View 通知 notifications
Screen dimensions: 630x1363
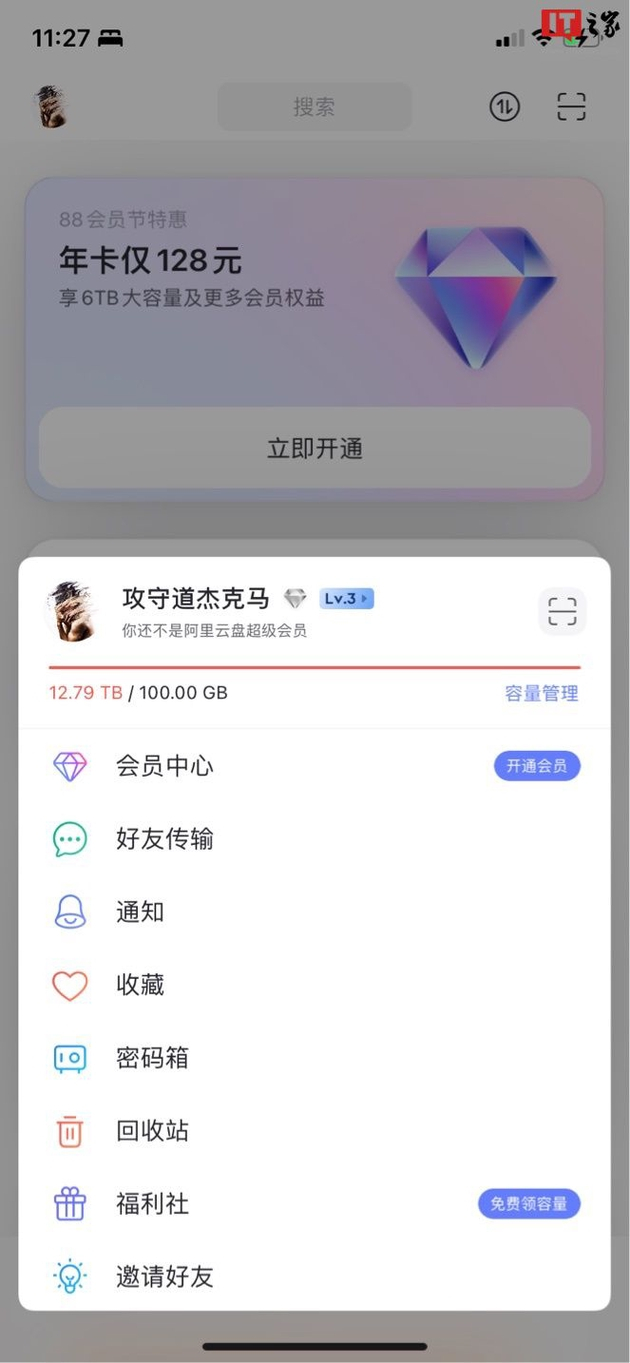[x=140, y=912]
